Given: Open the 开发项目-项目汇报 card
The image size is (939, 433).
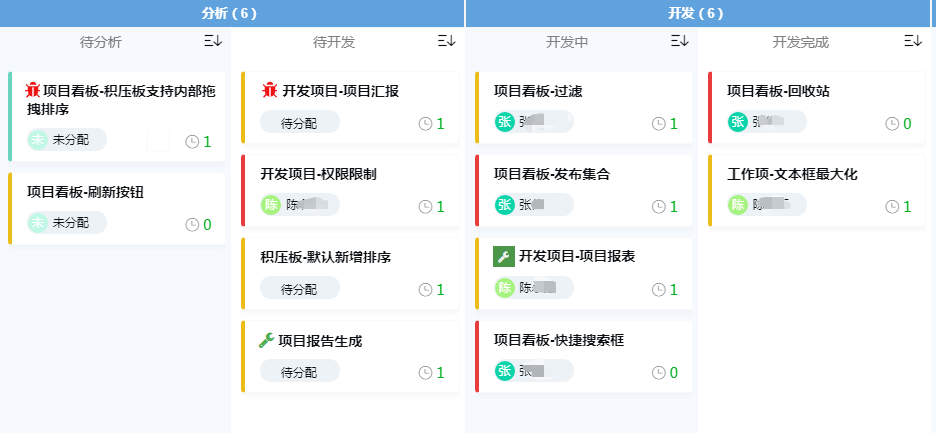Looking at the screenshot, I should click(x=350, y=108).
